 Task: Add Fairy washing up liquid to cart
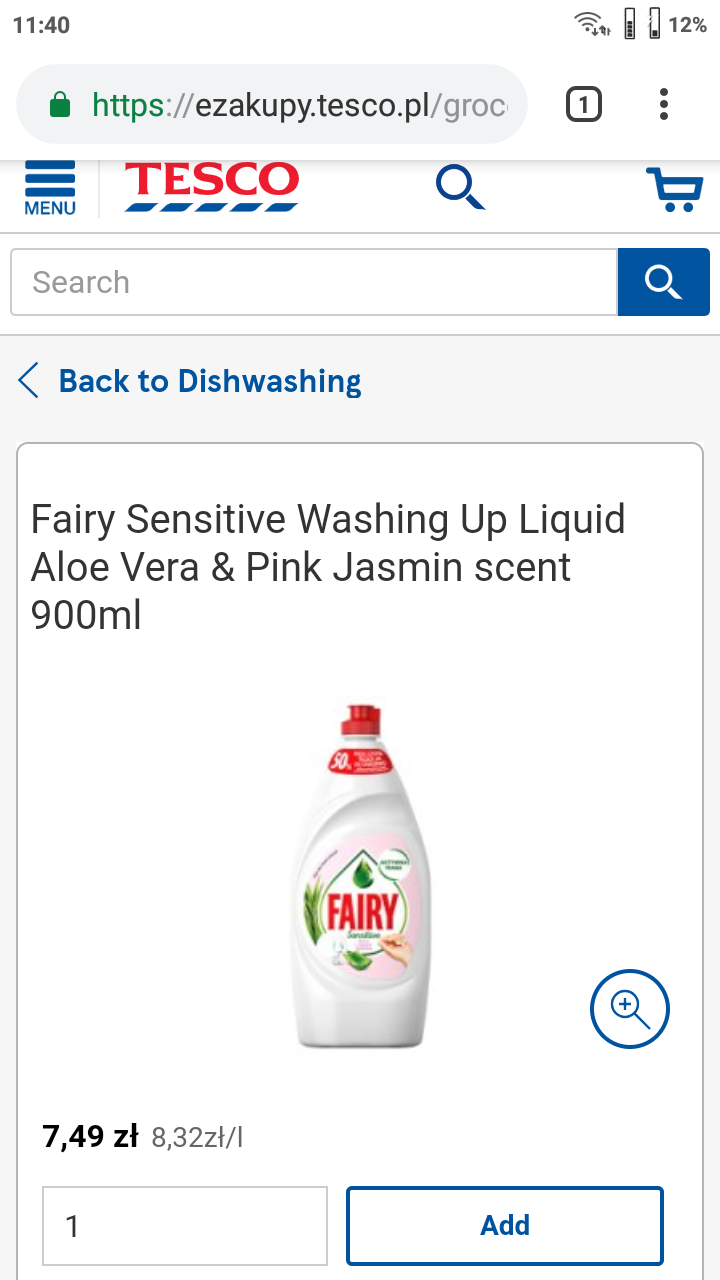505,1225
